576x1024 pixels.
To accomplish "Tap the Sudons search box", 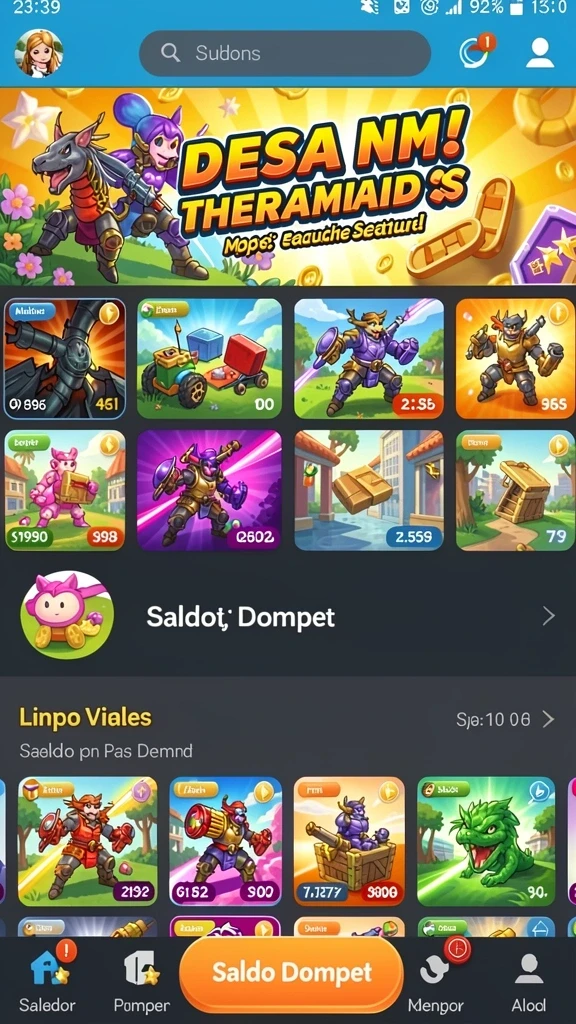I will pos(285,54).
